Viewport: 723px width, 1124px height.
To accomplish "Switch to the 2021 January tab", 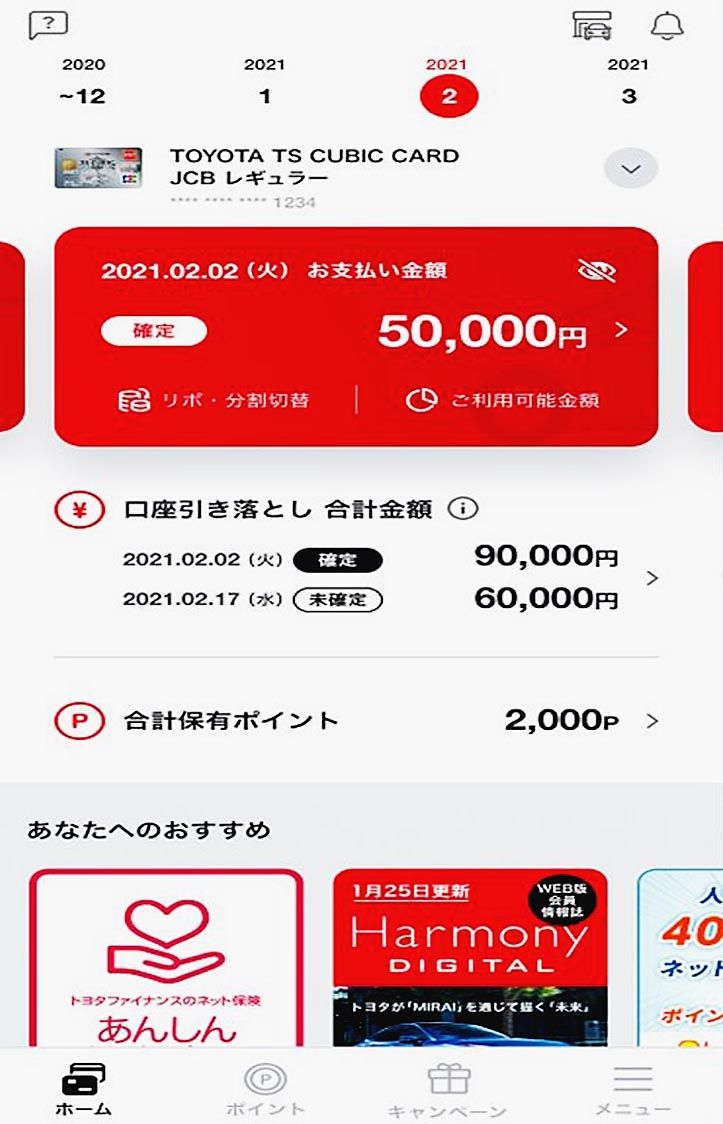I will click(x=264, y=82).
